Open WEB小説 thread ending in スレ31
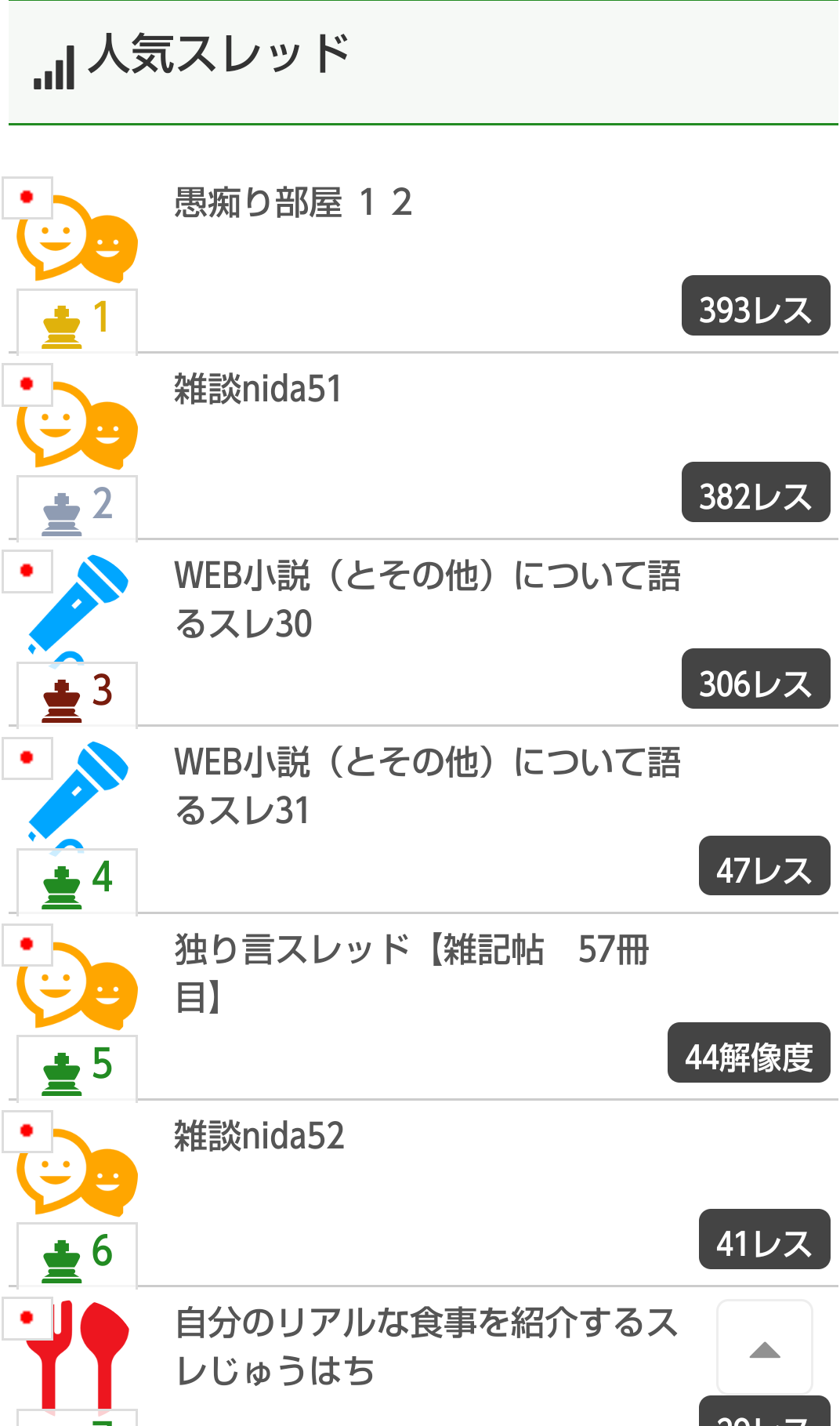Image resolution: width=840 pixels, height=1426 pixels. [427, 786]
